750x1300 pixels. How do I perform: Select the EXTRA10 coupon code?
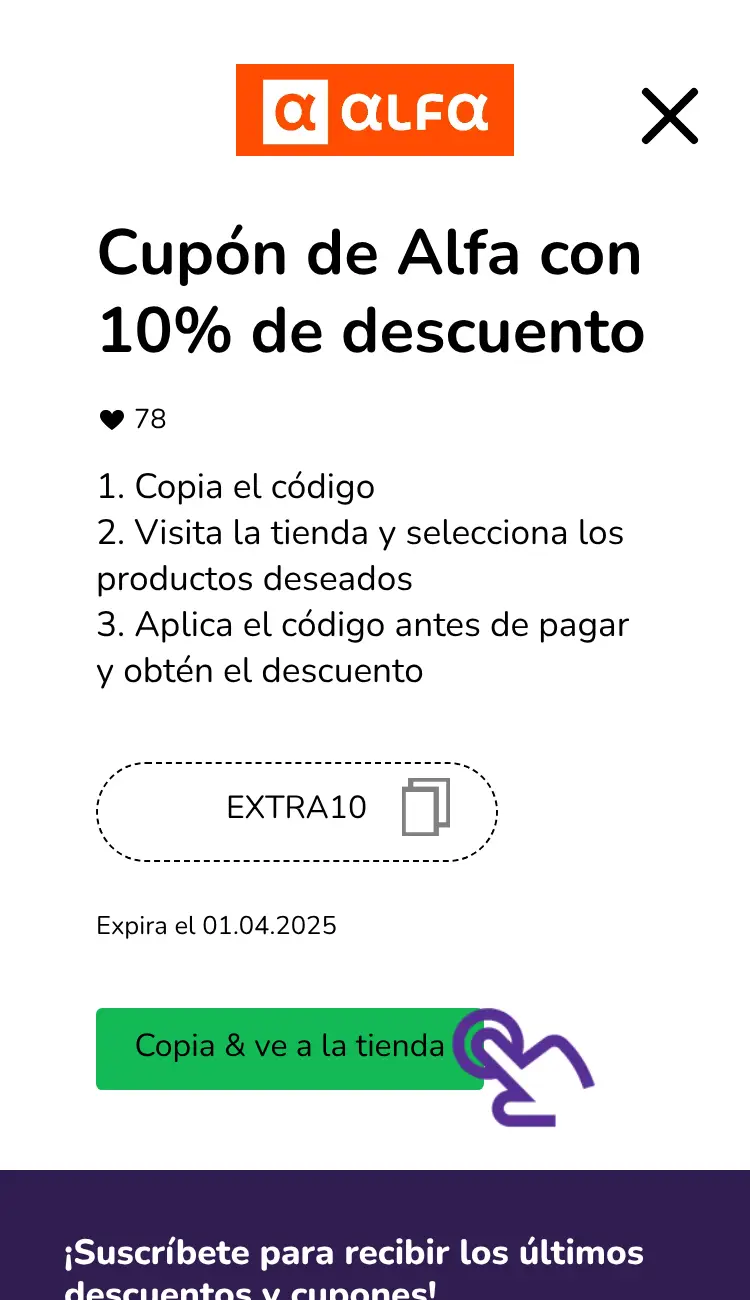296,808
